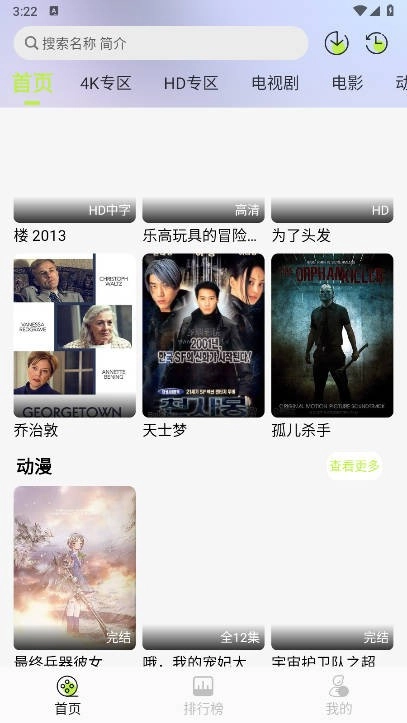The width and height of the screenshot is (407, 723).
Task: Select the 电影 tab
Action: (x=348, y=83)
